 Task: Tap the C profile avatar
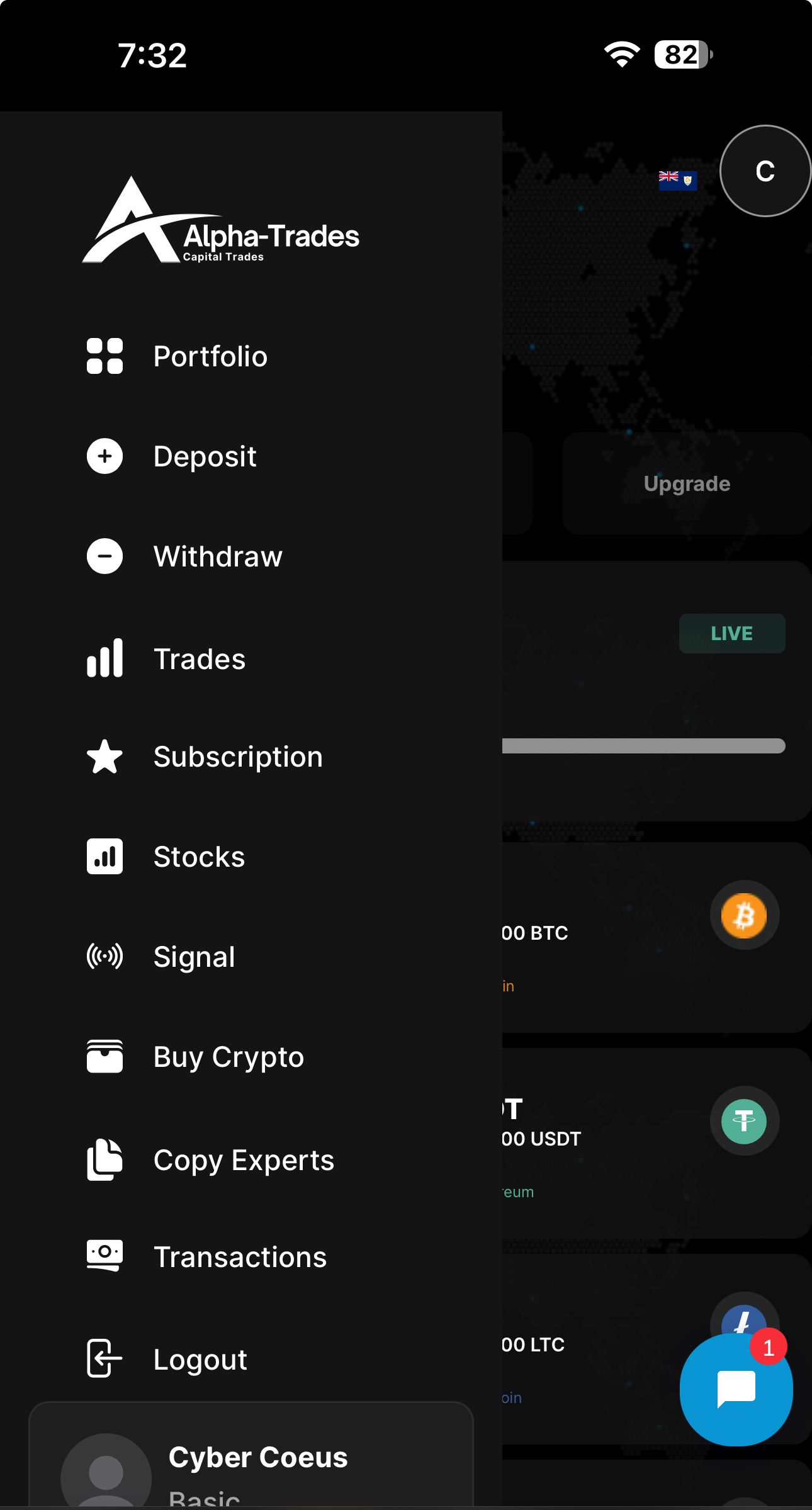point(765,171)
